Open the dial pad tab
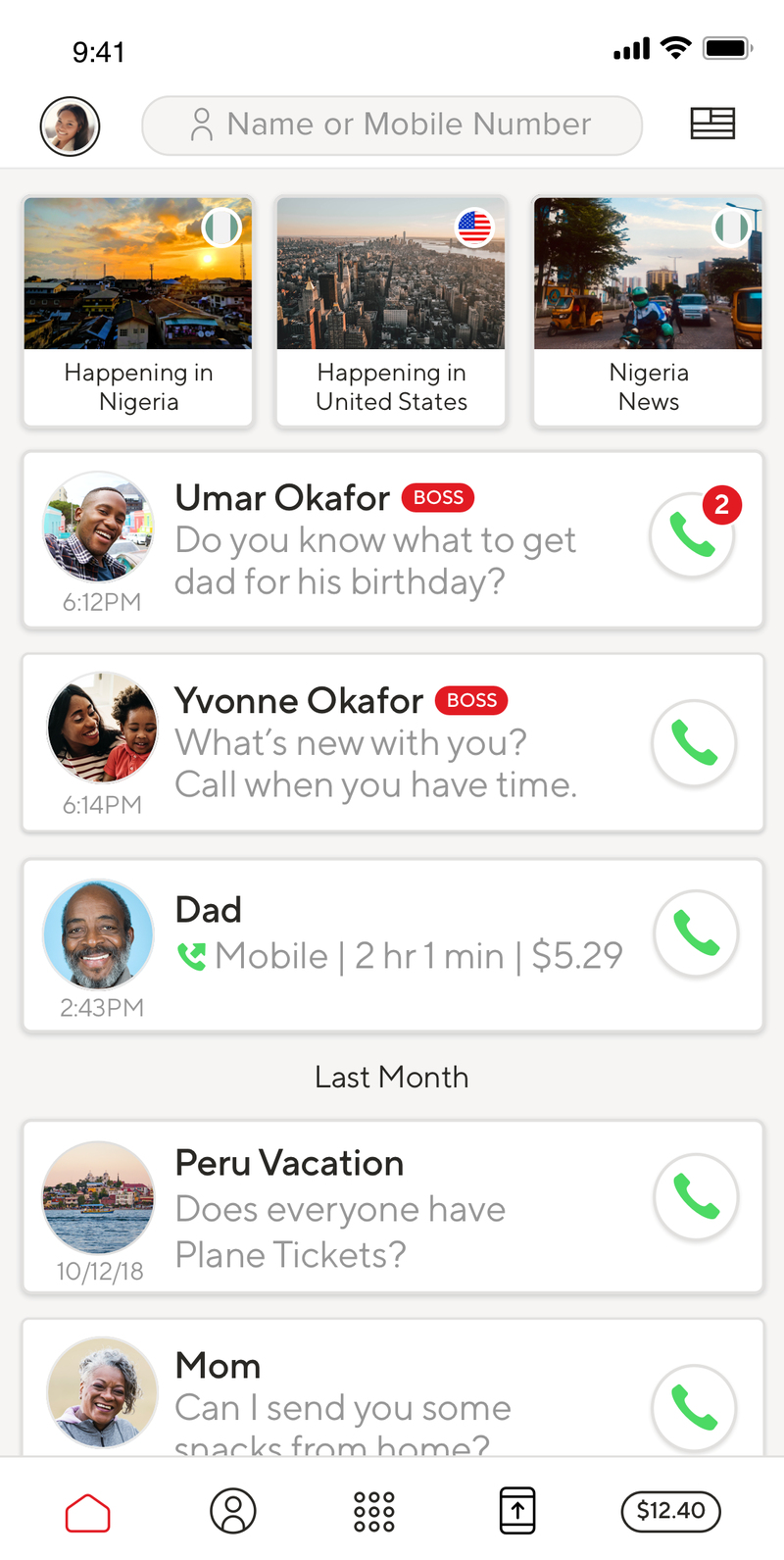784x1560 pixels. pos(374,1512)
